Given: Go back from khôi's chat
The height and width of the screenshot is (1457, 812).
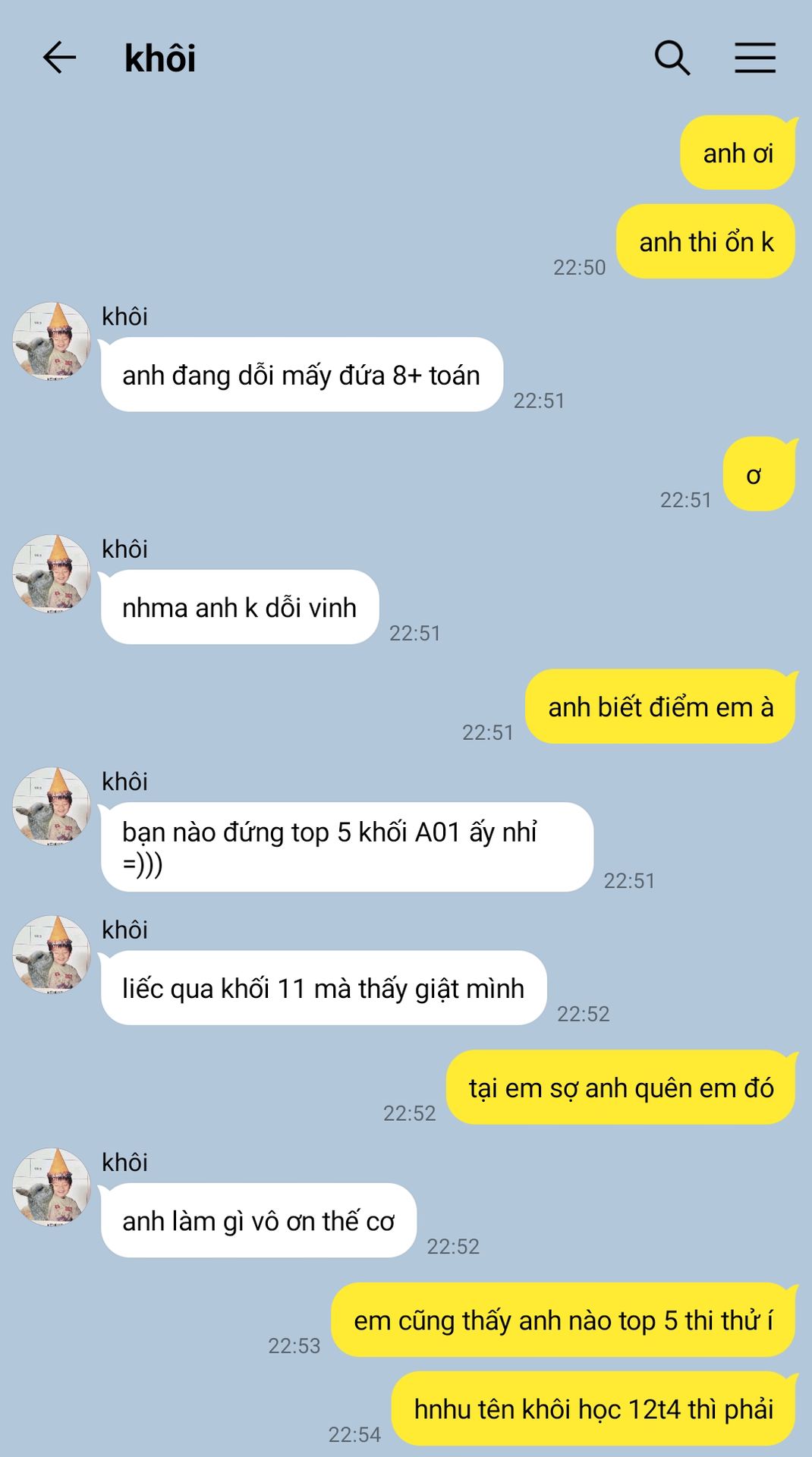Looking at the screenshot, I should click(x=59, y=58).
